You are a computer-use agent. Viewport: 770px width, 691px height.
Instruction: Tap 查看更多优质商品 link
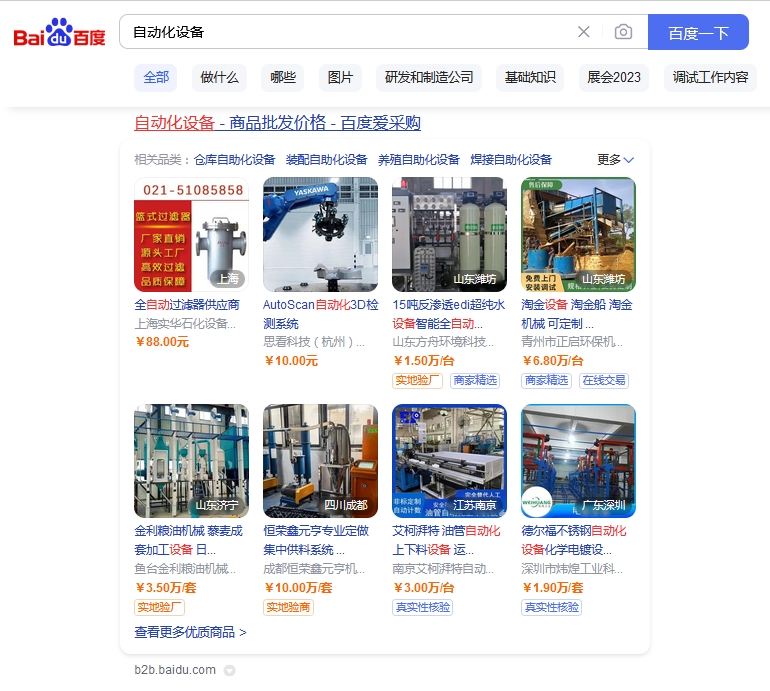click(x=190, y=632)
